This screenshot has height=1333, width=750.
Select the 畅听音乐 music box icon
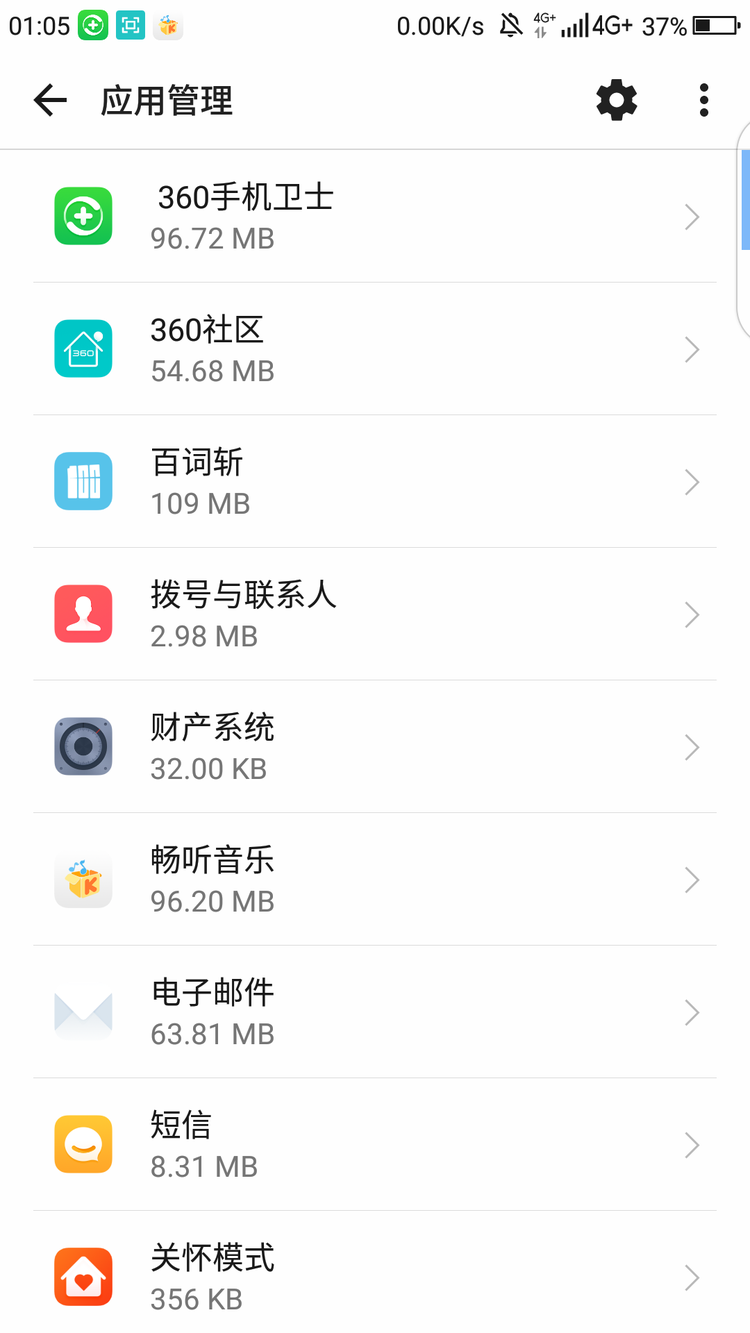point(83,879)
